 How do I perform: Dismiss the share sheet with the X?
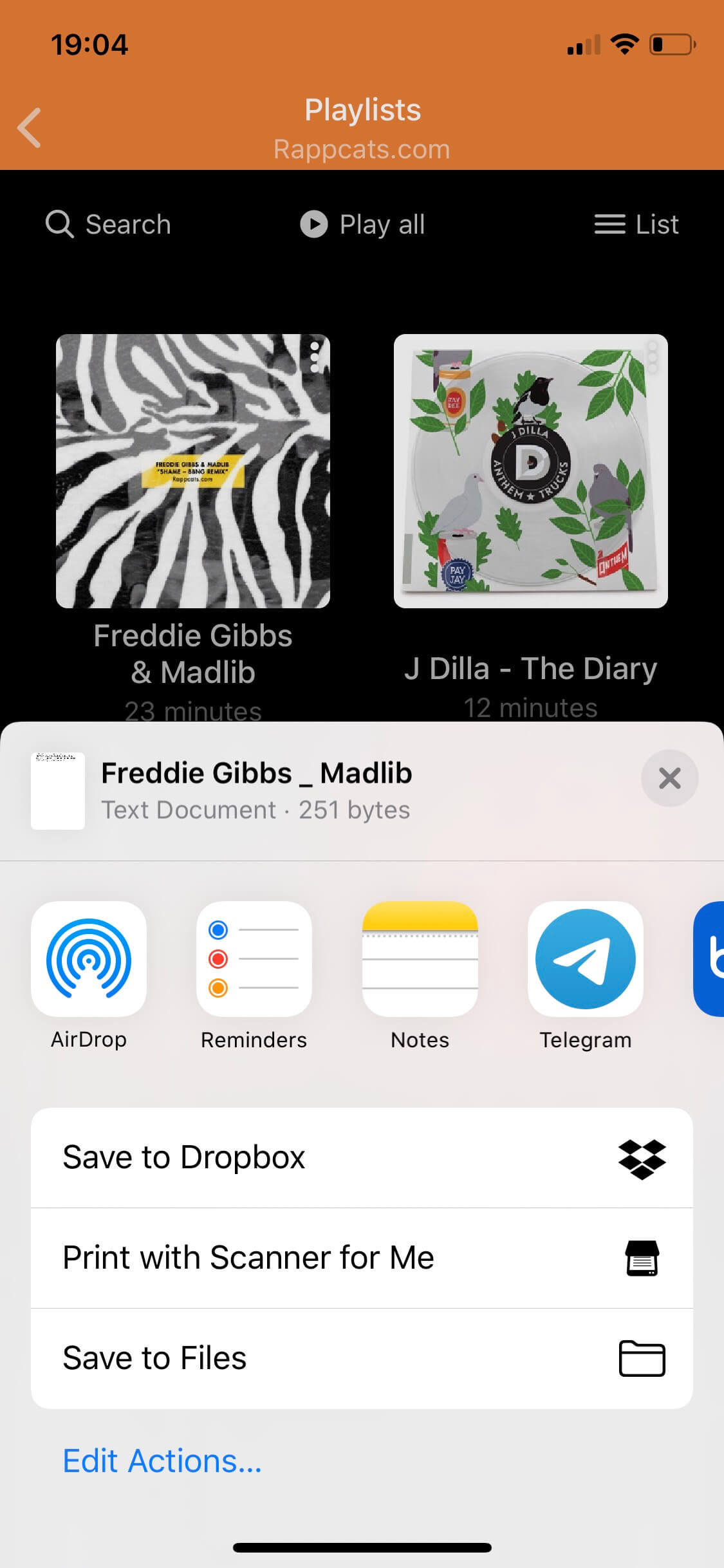pyautogui.click(x=669, y=778)
